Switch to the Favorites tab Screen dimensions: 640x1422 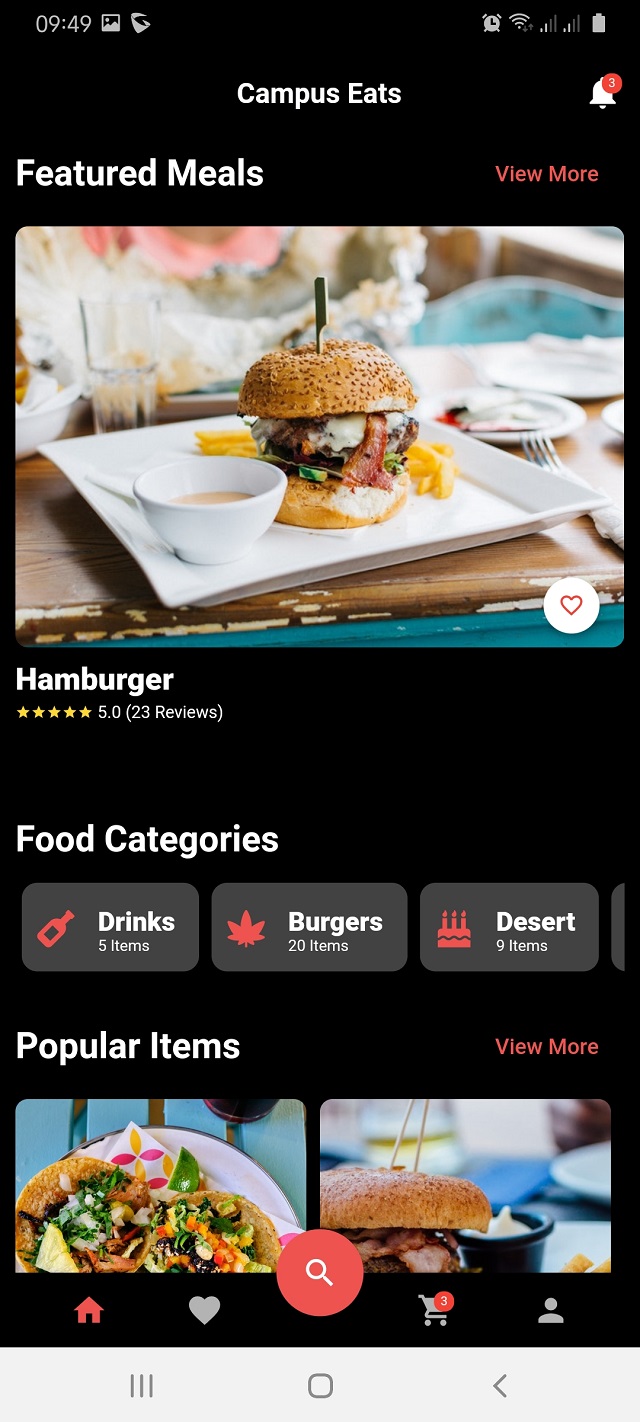(x=204, y=1310)
